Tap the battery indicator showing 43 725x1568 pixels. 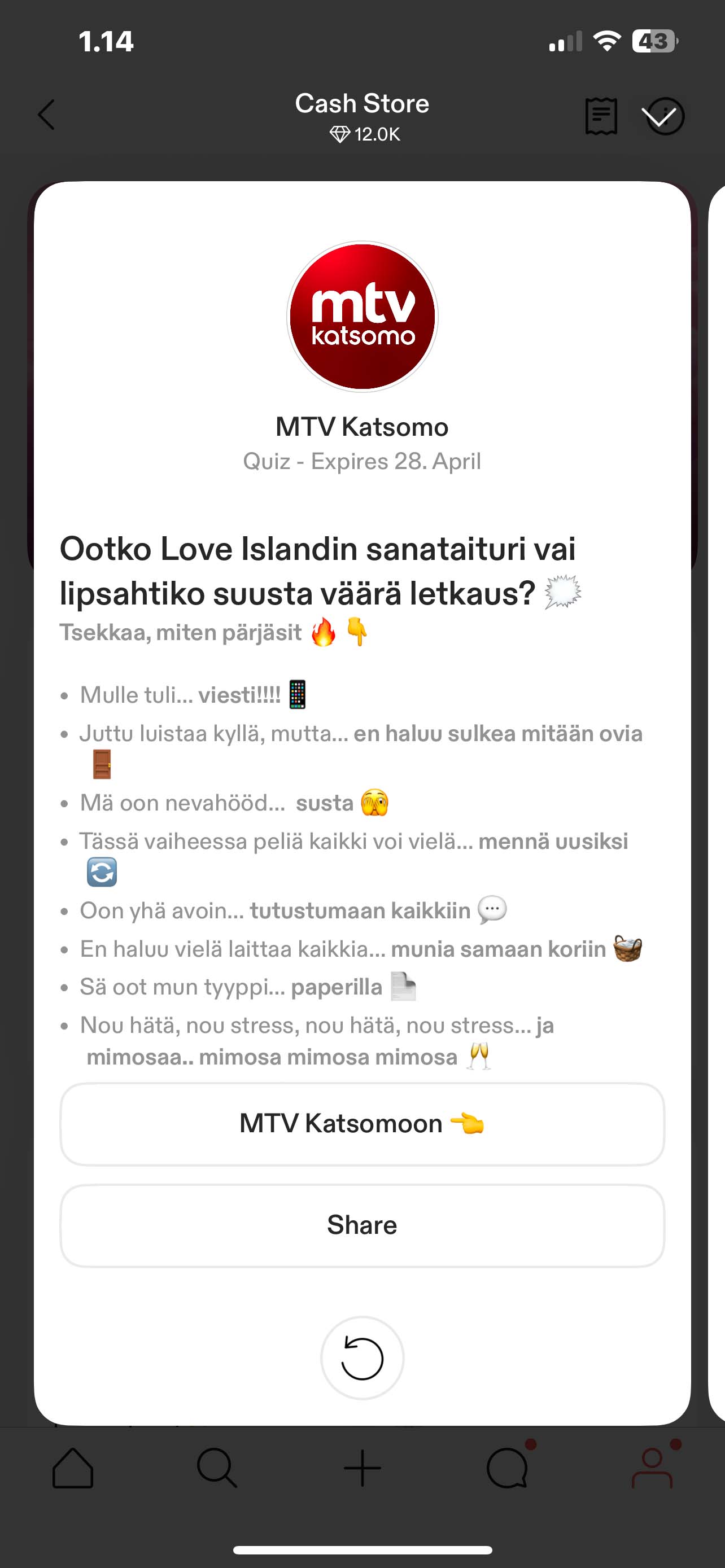point(654,41)
